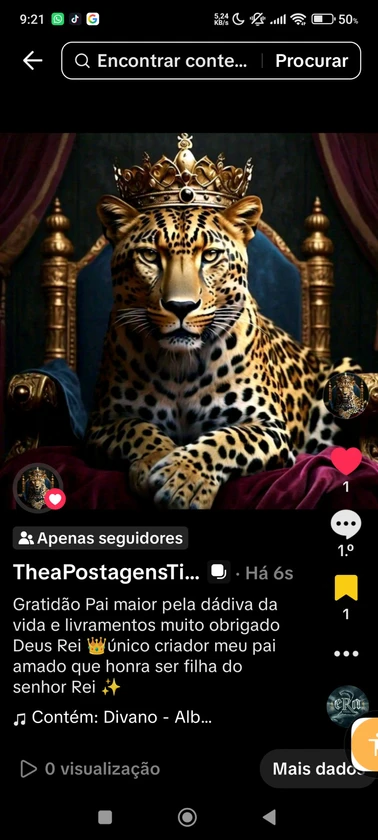Screen dimensions: 378x840
Task: Open the comments bubble
Action: click(x=346, y=524)
